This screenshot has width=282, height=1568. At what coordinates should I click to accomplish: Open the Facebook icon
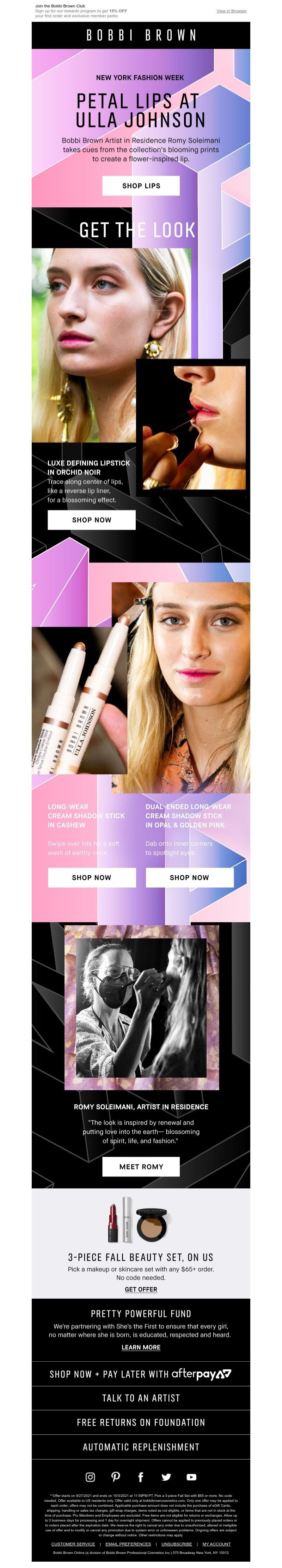141,1477
